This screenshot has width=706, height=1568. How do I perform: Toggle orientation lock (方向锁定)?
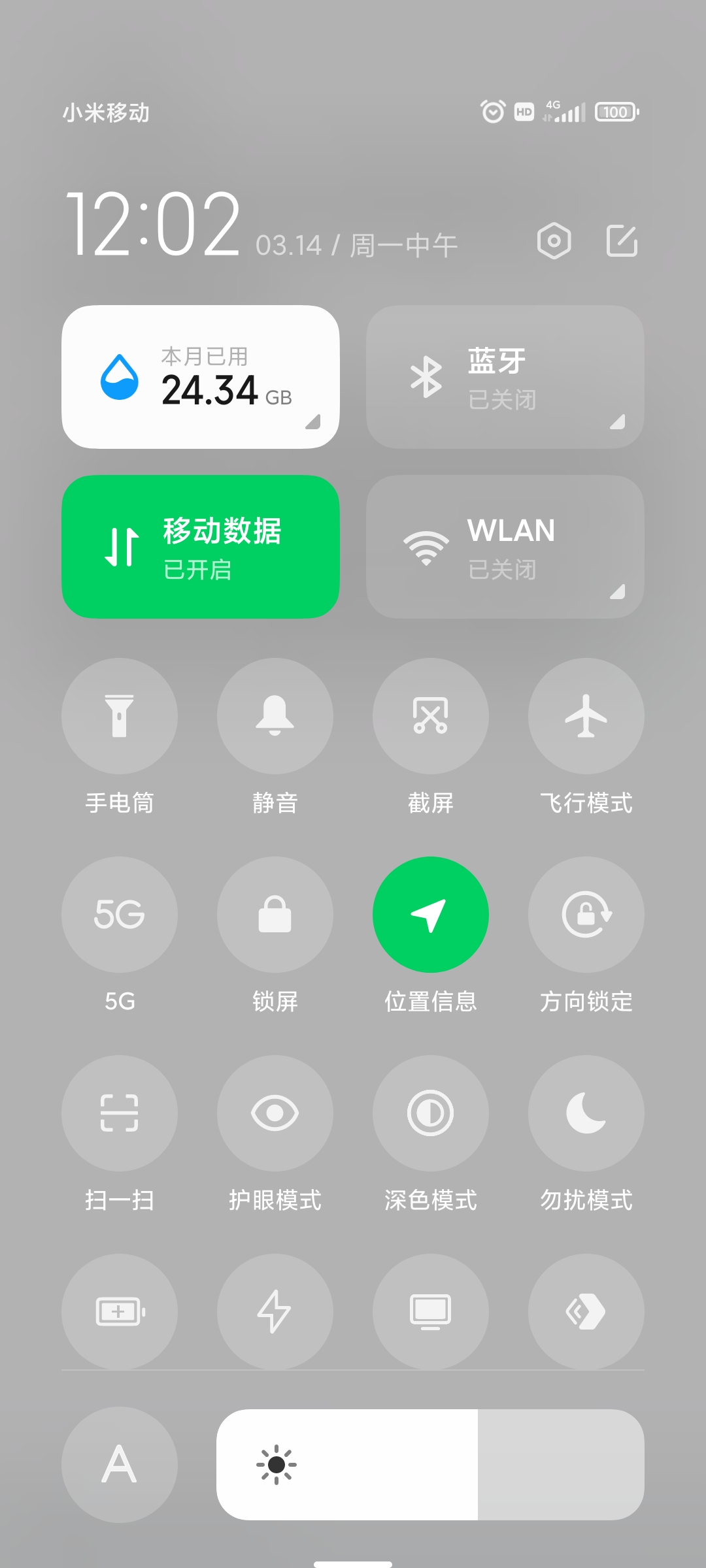pos(586,915)
